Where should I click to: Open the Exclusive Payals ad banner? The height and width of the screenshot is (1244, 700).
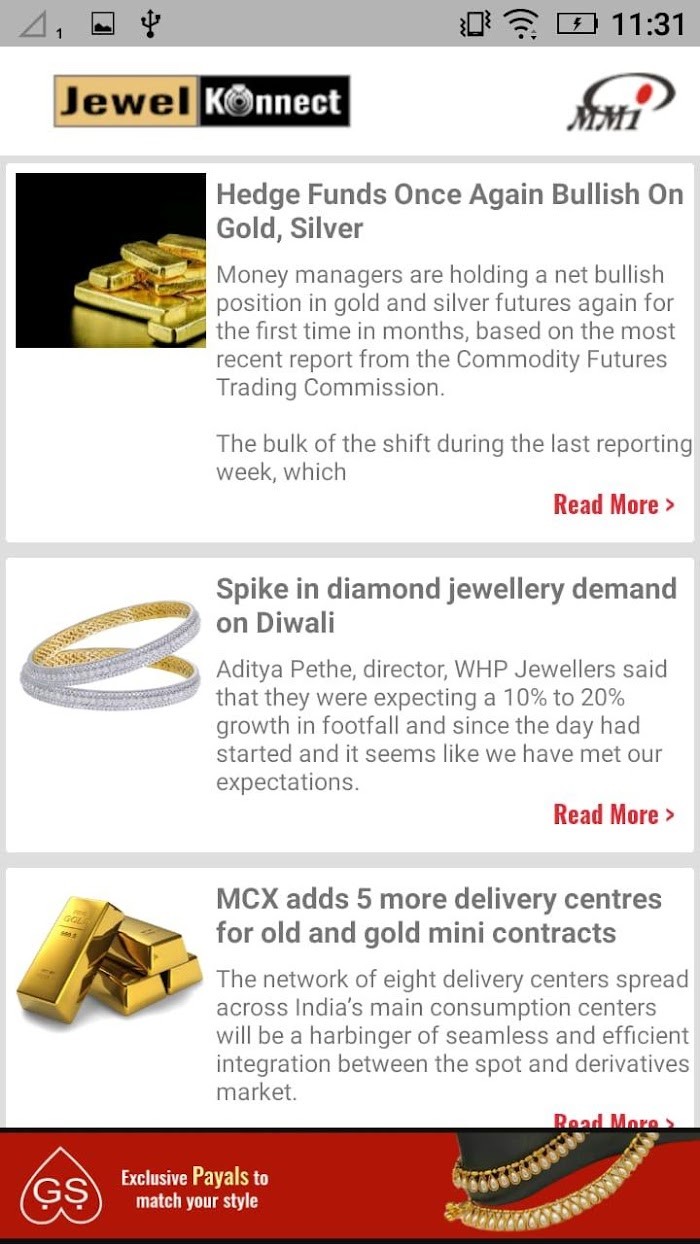click(x=350, y=1185)
